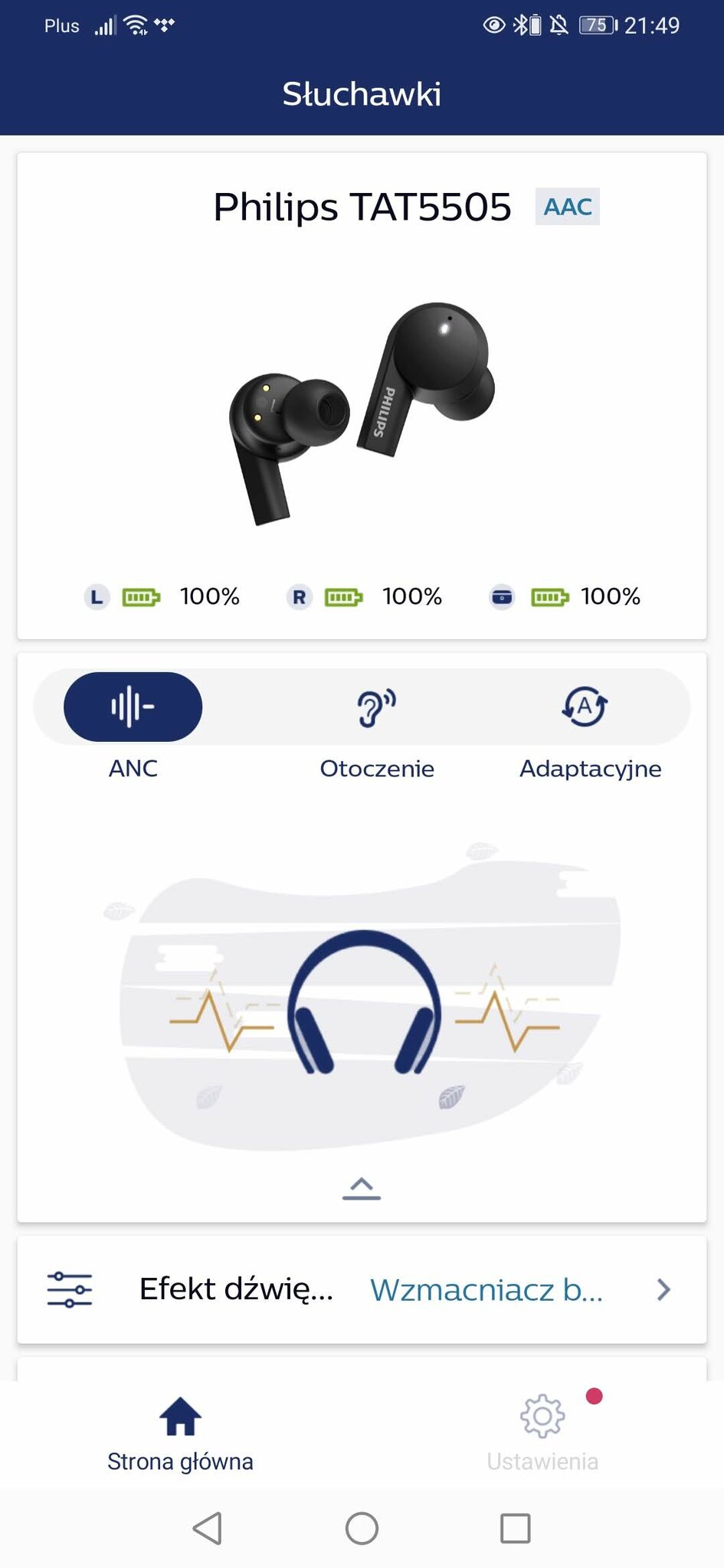Enable the Adaptacyjne adaptive mode
Screen dimensions: 724x1568
(x=585, y=707)
